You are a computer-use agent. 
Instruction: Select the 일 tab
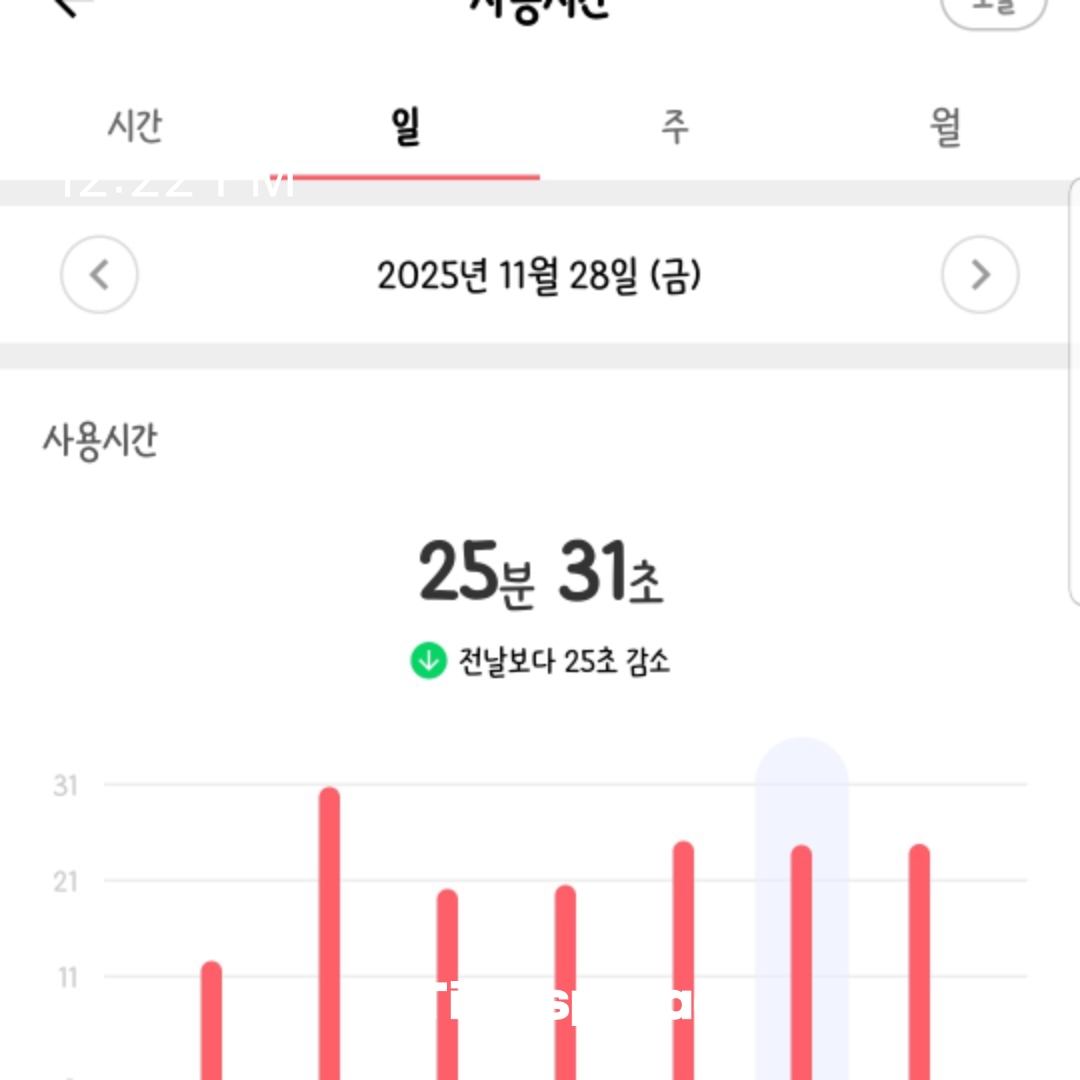[405, 127]
